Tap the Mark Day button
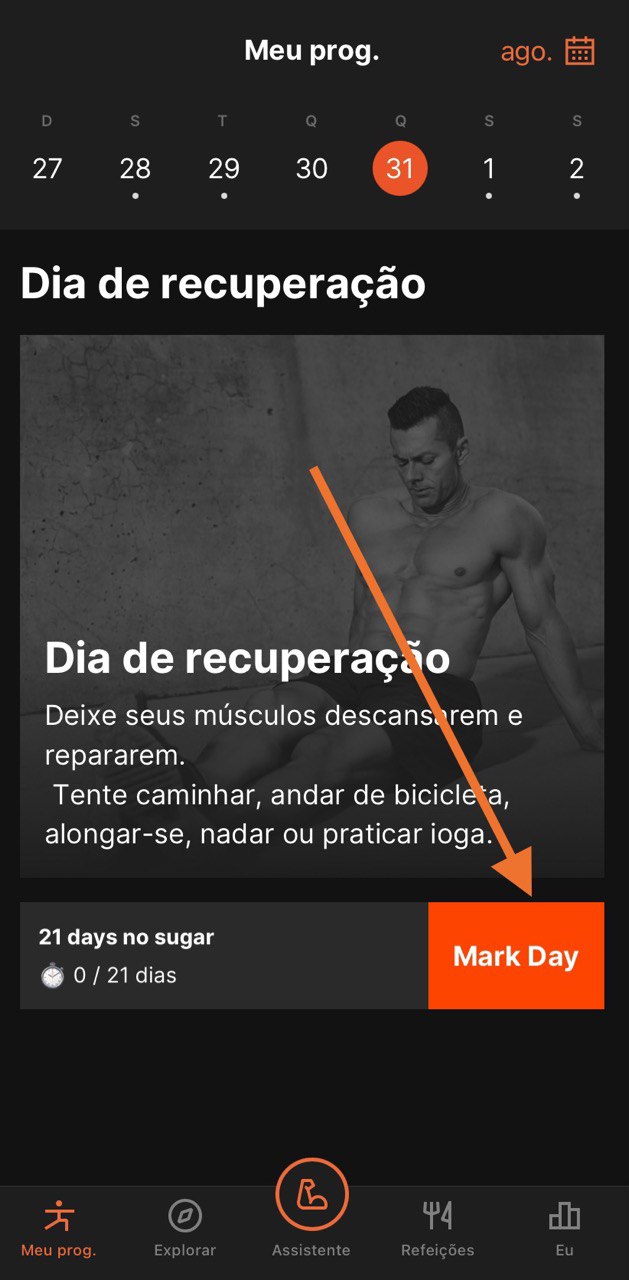Screen dimensions: 629x1280 pos(516,956)
